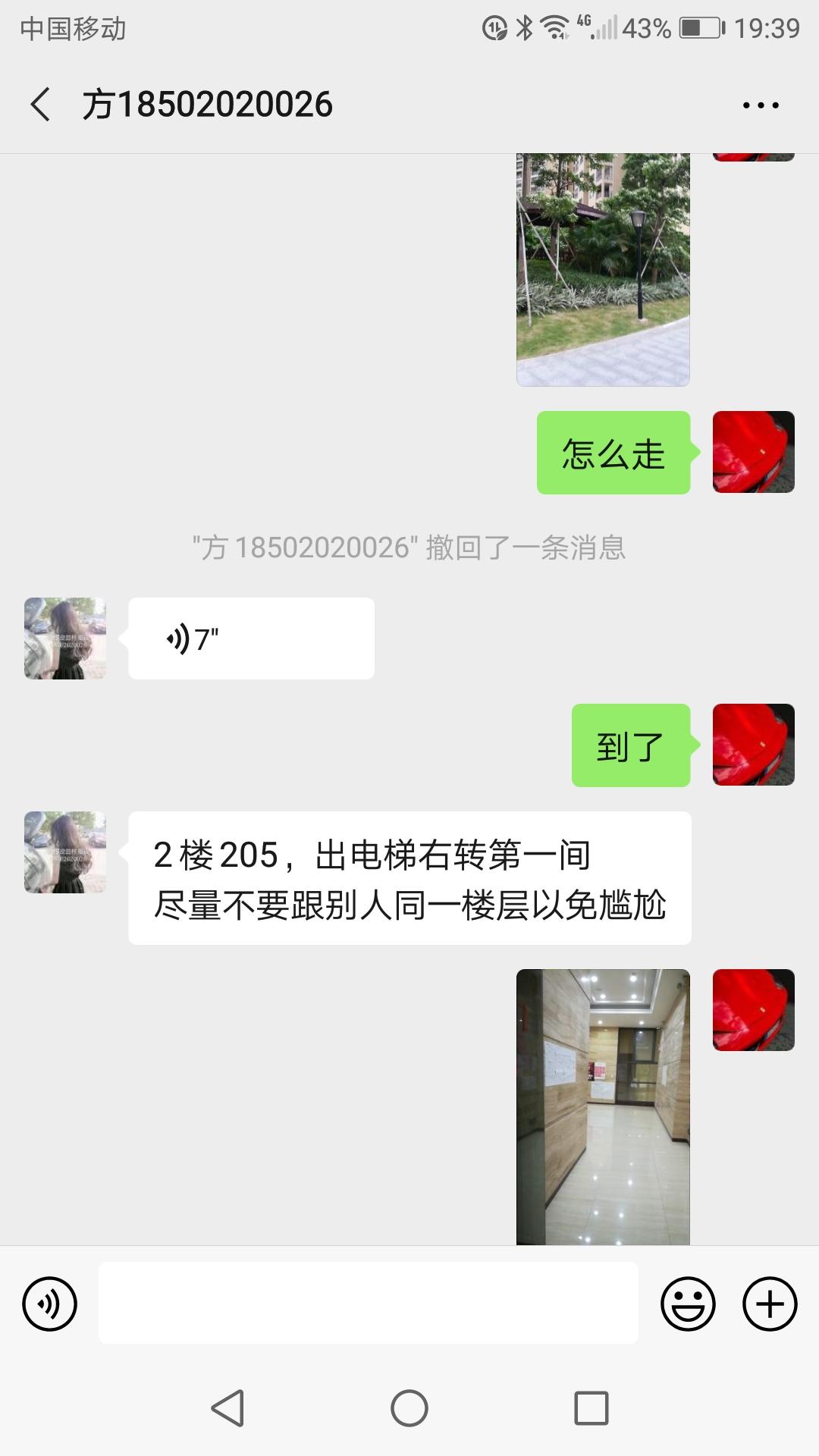Show recent apps
This screenshot has width=819, height=1456.
tap(591, 1408)
